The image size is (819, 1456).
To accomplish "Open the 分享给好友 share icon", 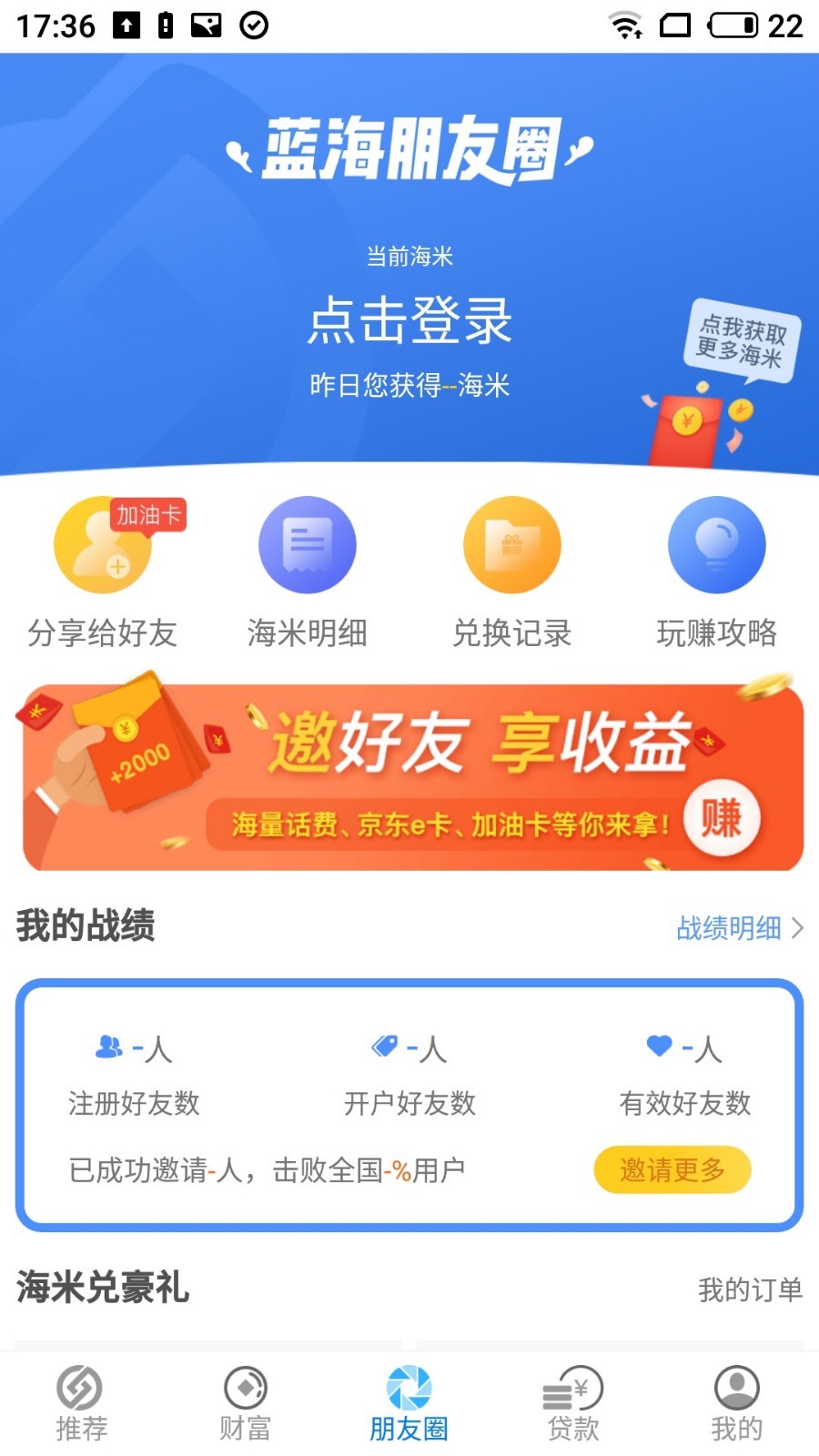I will click(102, 544).
